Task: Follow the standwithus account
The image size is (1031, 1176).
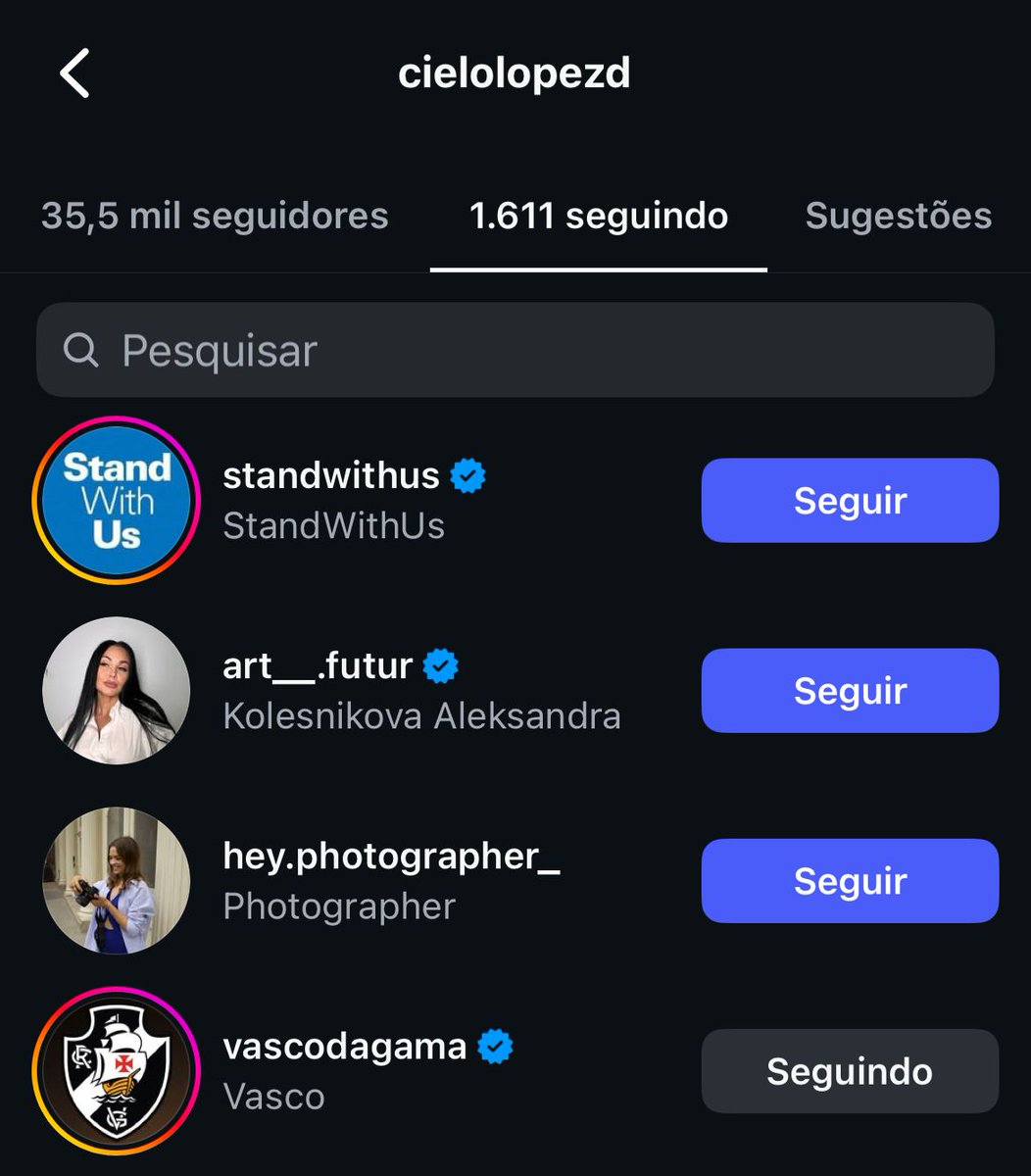Action: (850, 501)
